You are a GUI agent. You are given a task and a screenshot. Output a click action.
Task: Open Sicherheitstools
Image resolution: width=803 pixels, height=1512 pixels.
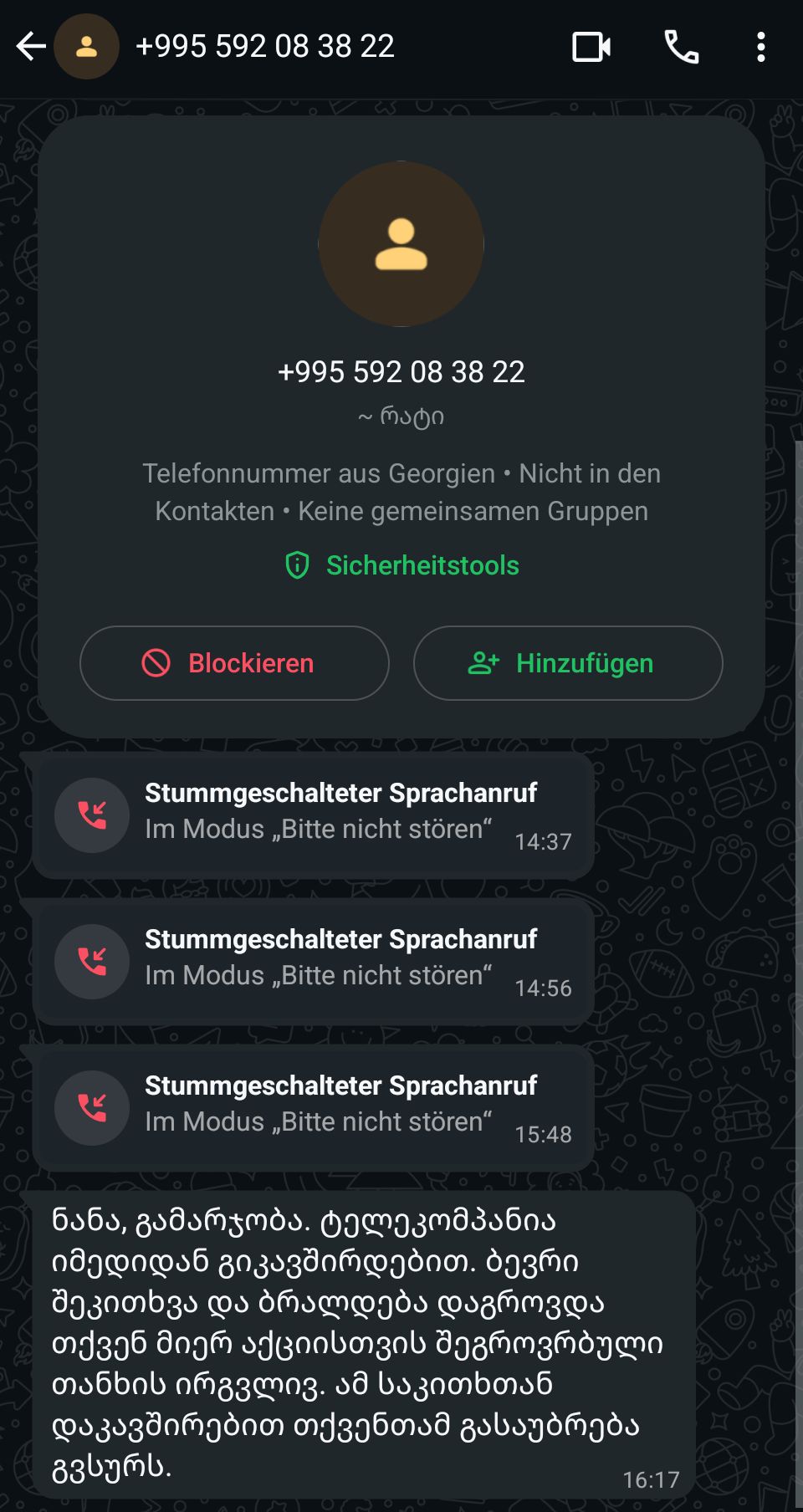422,565
